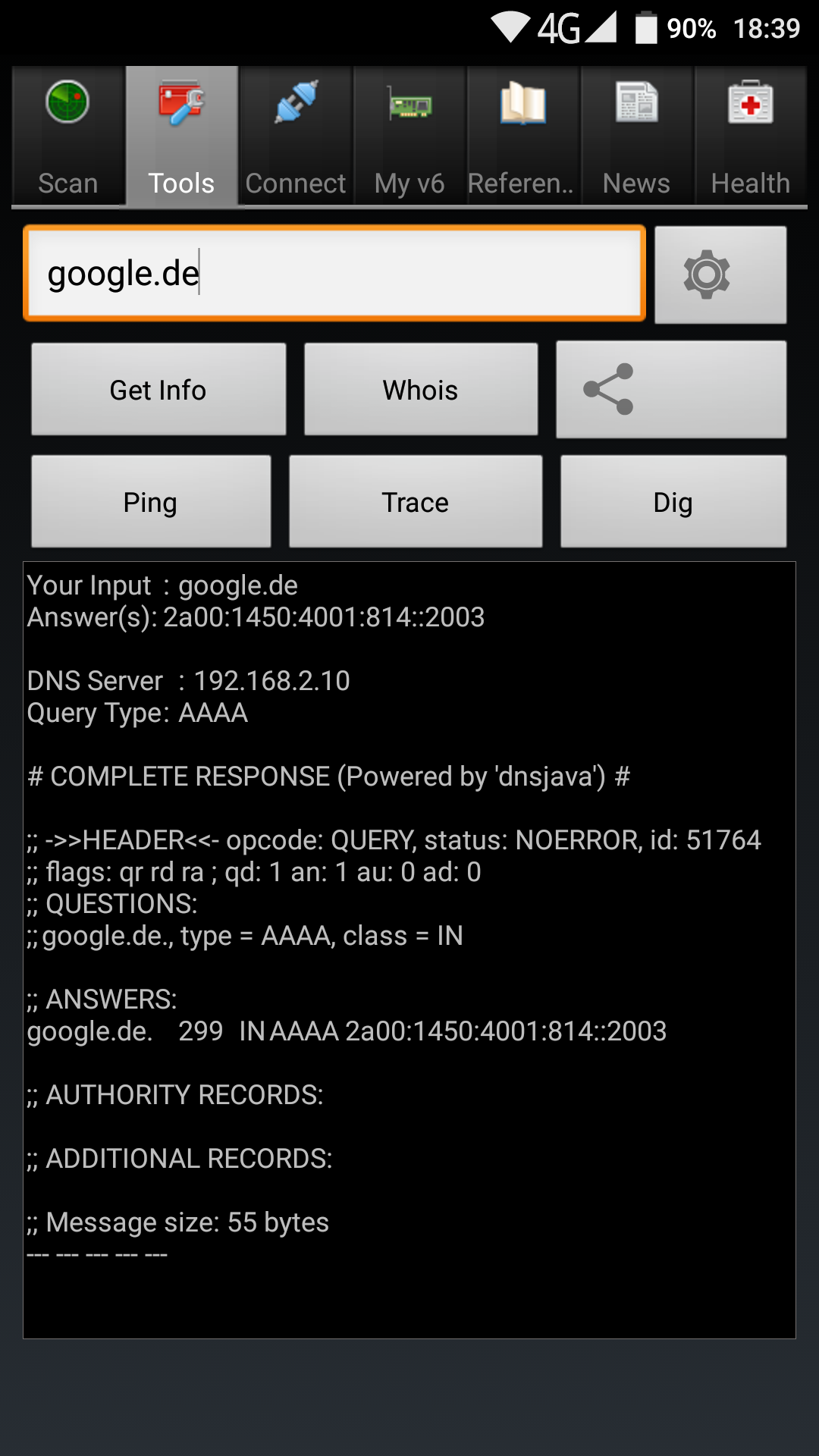This screenshot has height=1456, width=819.
Task: Open settings with the gear button
Action: 720,275
